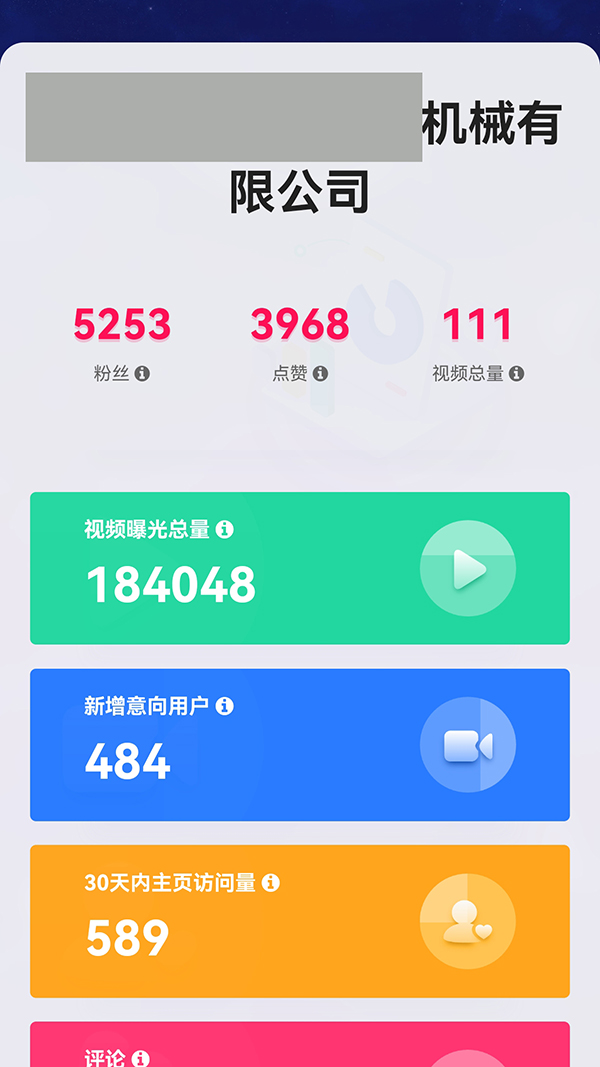Screen dimensions: 600x1067
Task: Tap the info icon beside 新增意向用户
Action: point(225,706)
